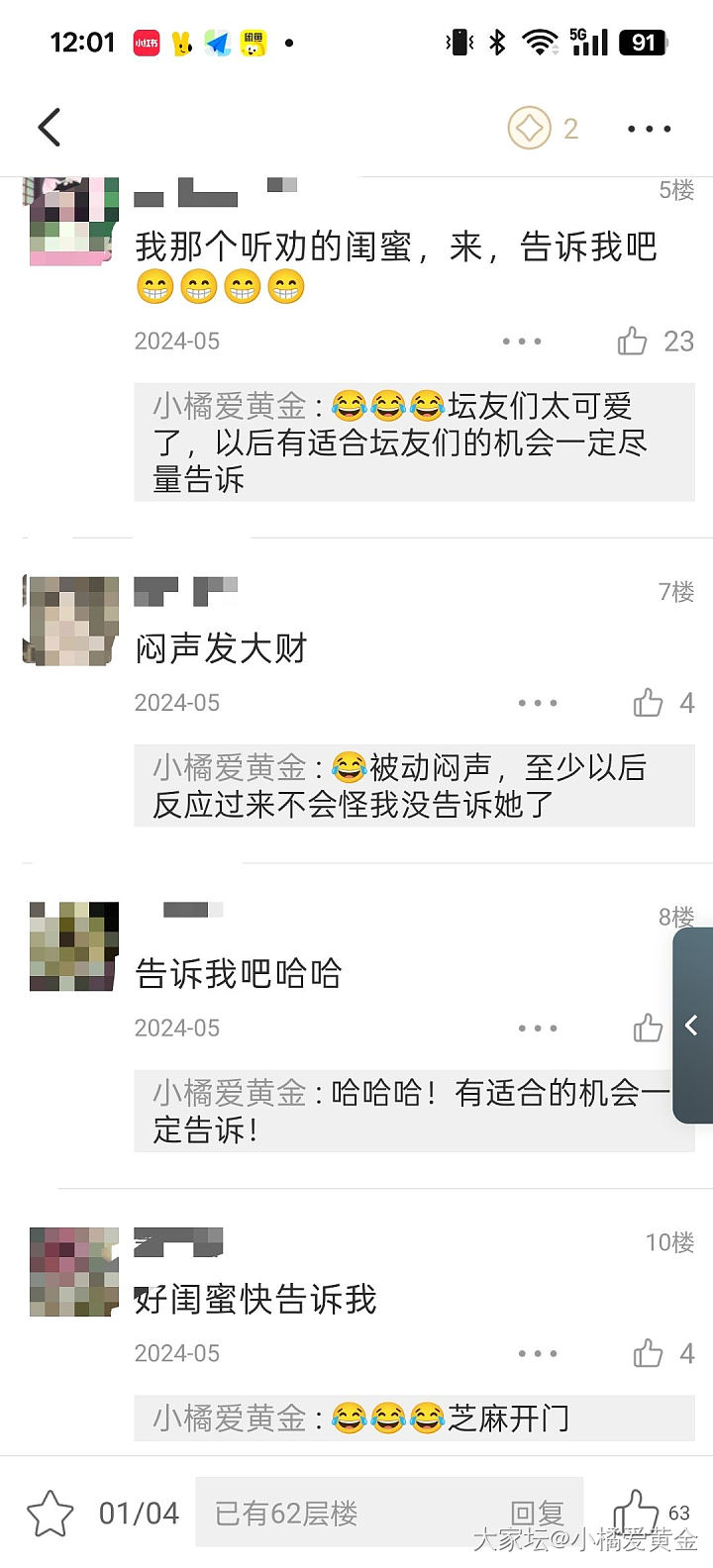The height and width of the screenshot is (1568, 713).
Task: Open more options for the 好闺蜜快告诉我 comment
Action: pyautogui.click(x=538, y=1353)
